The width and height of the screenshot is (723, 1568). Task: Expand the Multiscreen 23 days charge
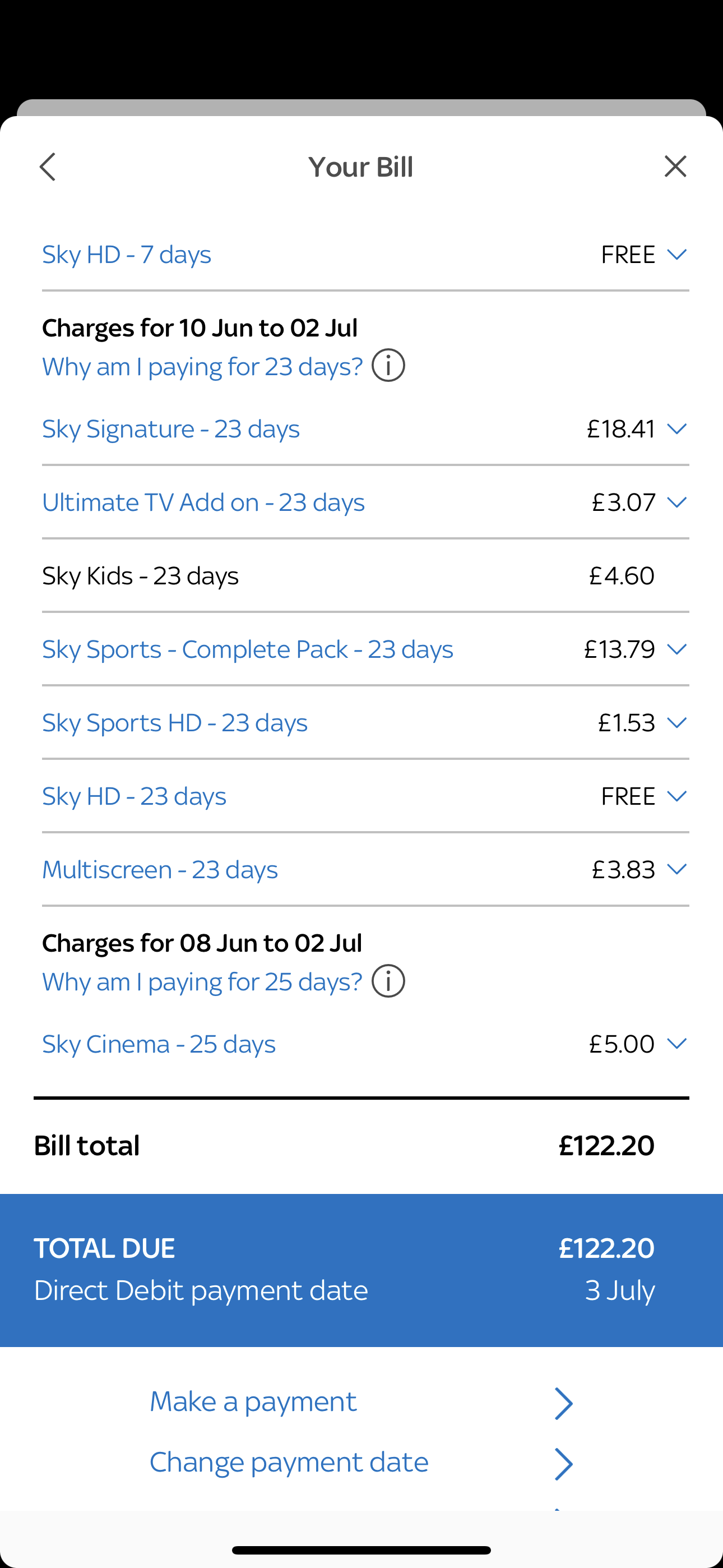676,870
